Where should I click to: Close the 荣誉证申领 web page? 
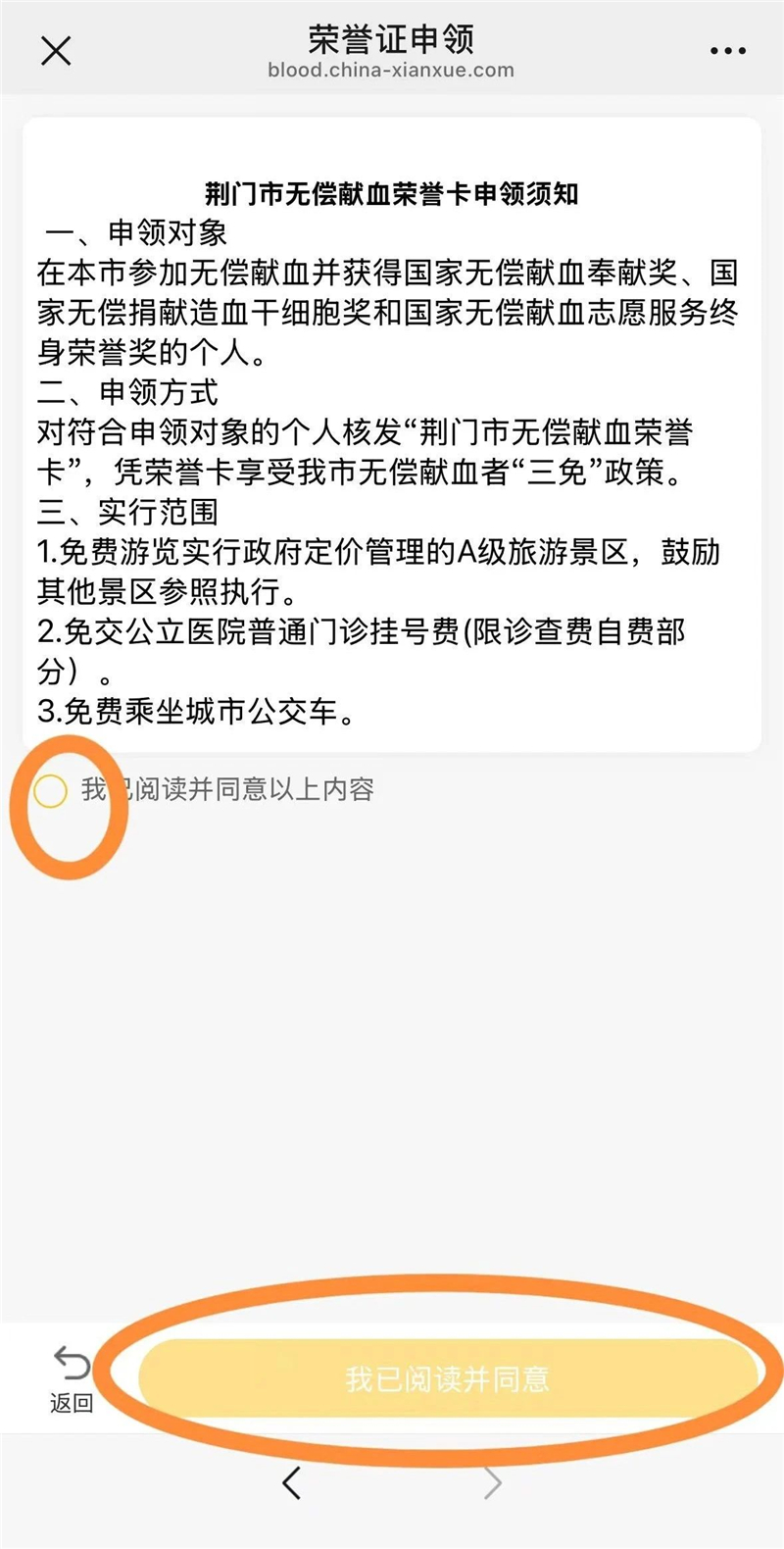click(56, 51)
